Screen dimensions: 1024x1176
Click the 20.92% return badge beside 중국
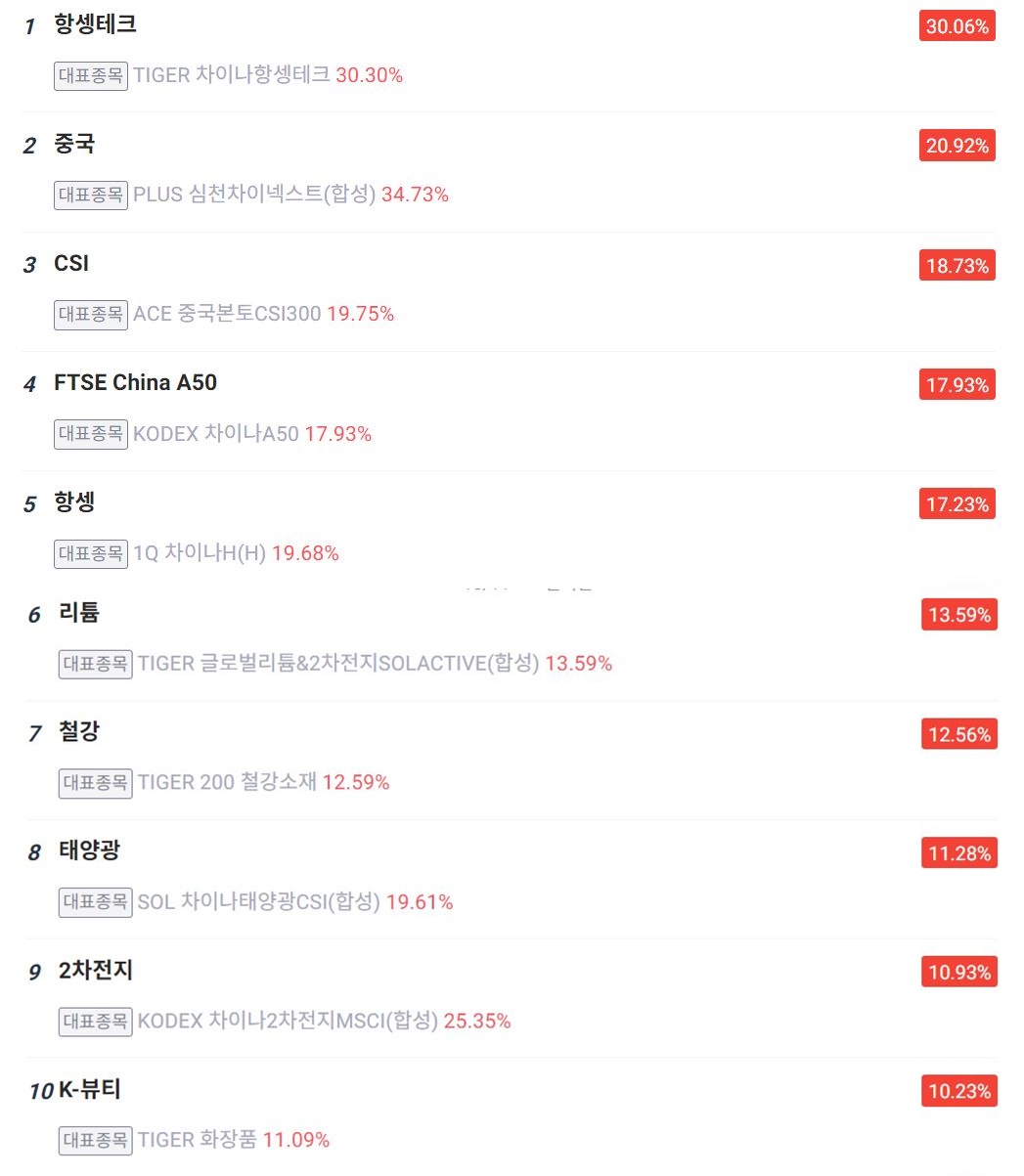957,146
